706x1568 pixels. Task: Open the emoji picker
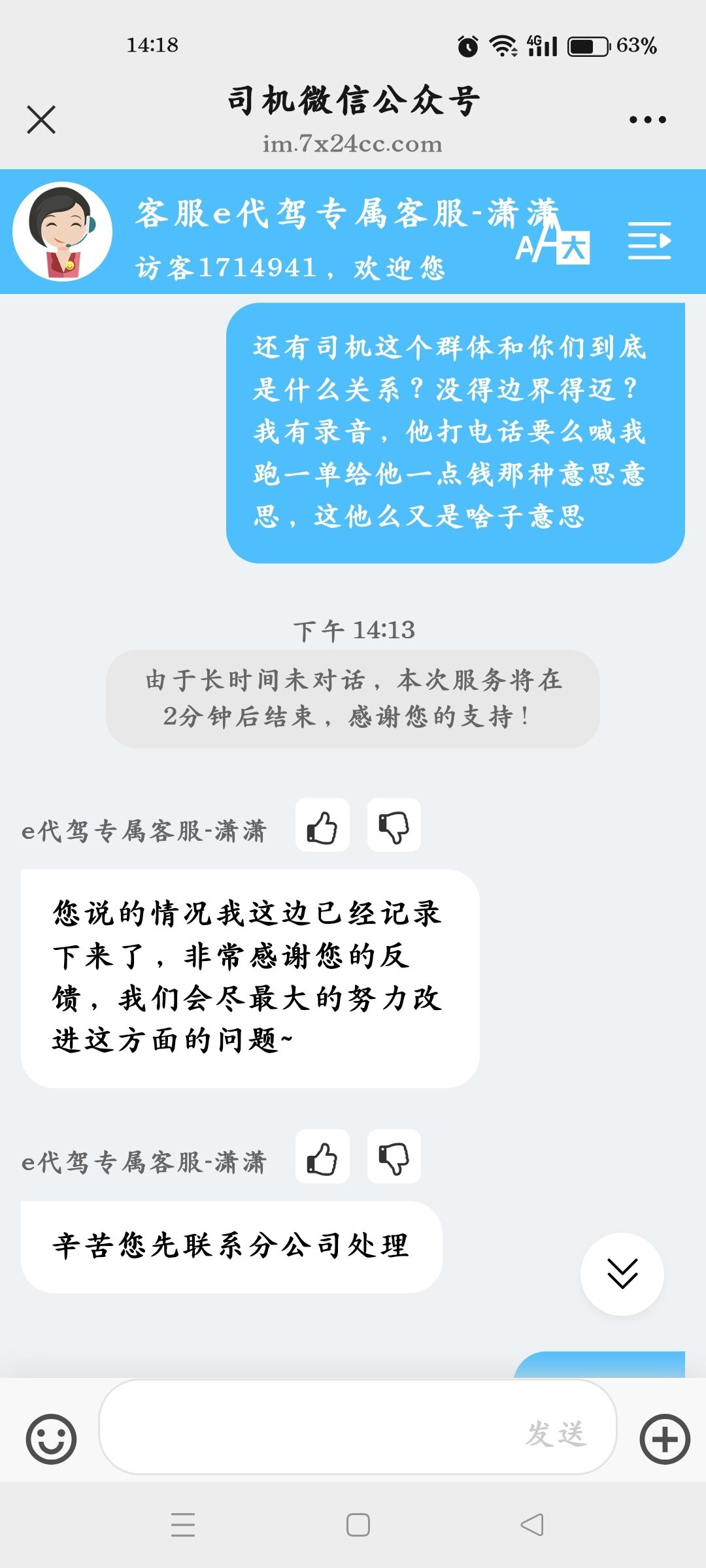tap(51, 1439)
